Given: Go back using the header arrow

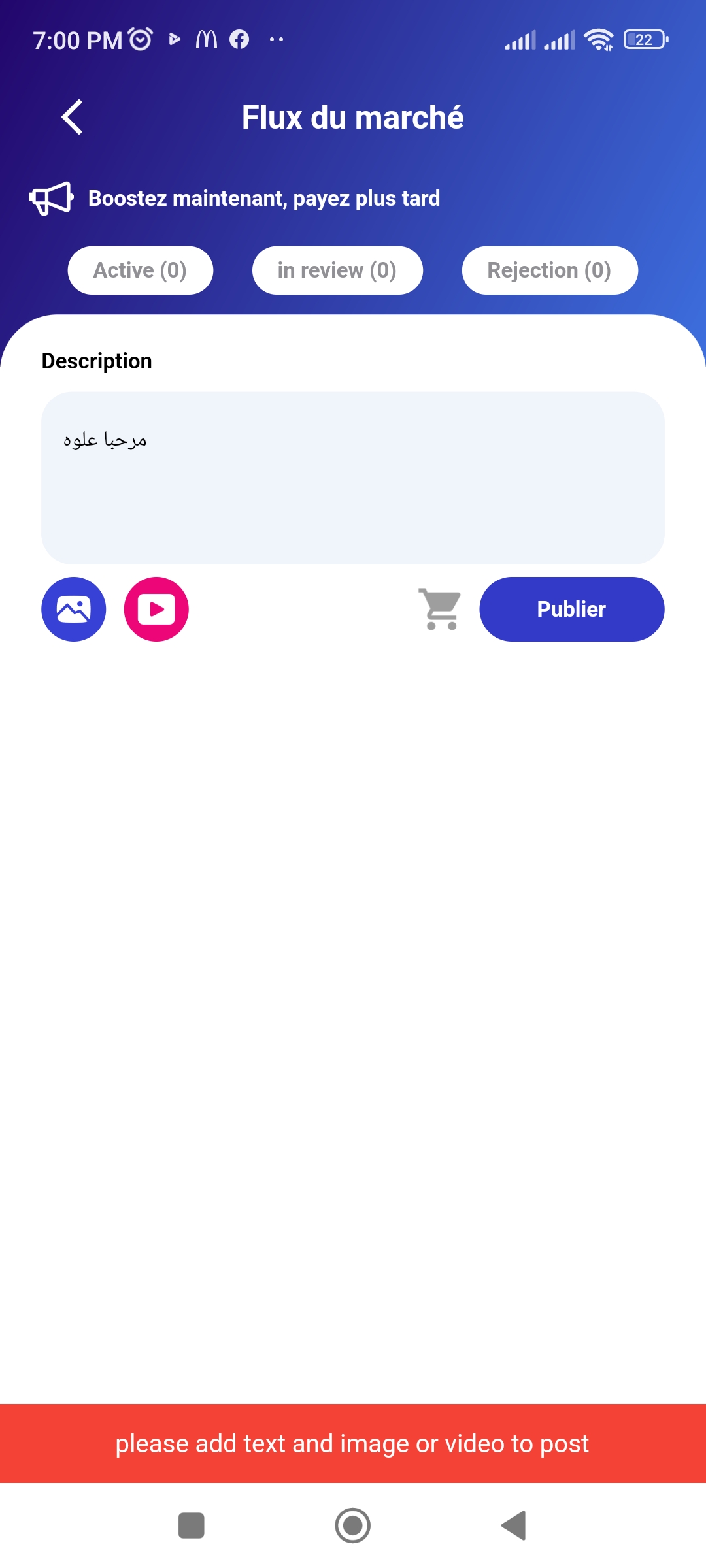Looking at the screenshot, I should pos(72,118).
